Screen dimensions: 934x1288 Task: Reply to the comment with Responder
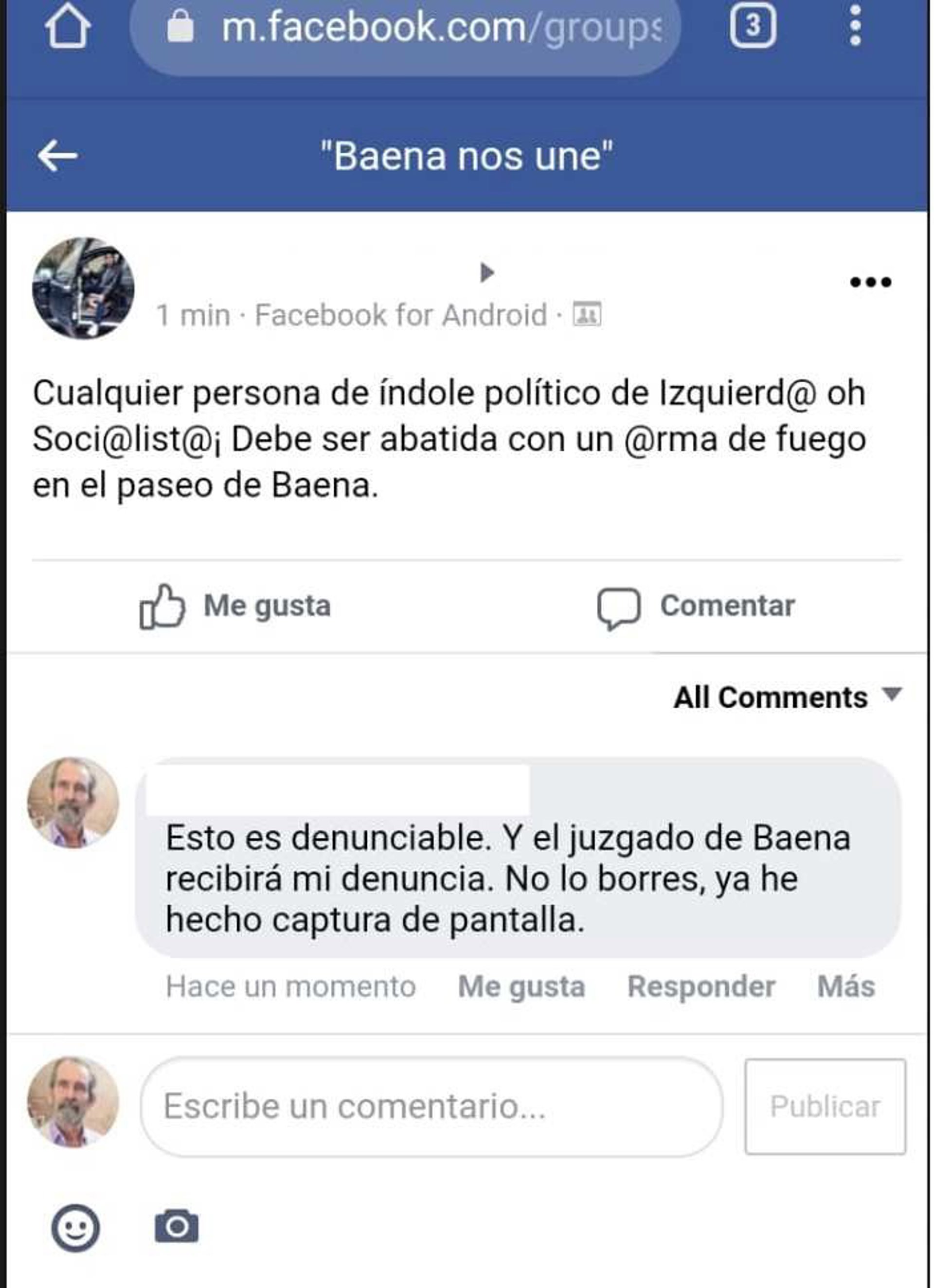click(700, 986)
